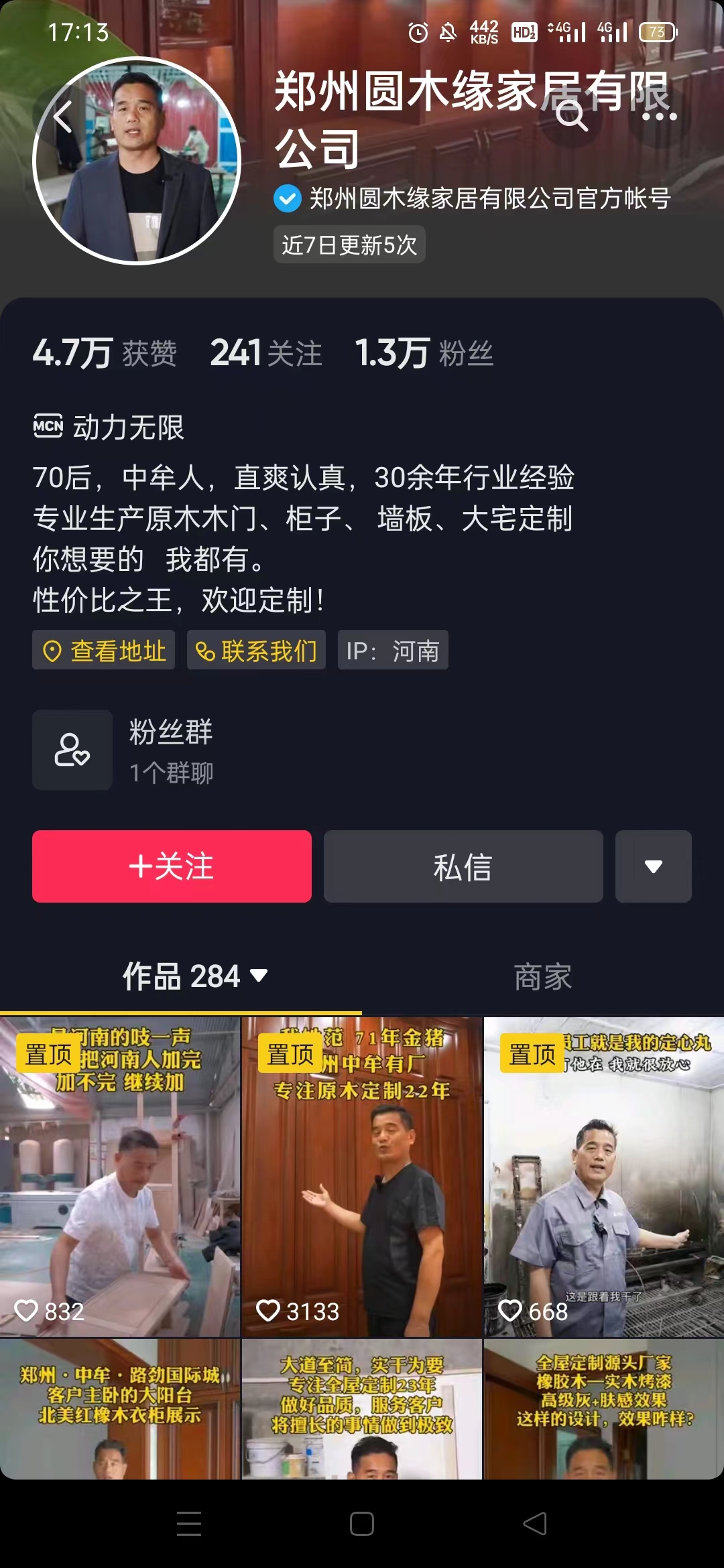This screenshot has height=1568, width=724.
Task: Open the profile avatar photo
Action: (137, 161)
